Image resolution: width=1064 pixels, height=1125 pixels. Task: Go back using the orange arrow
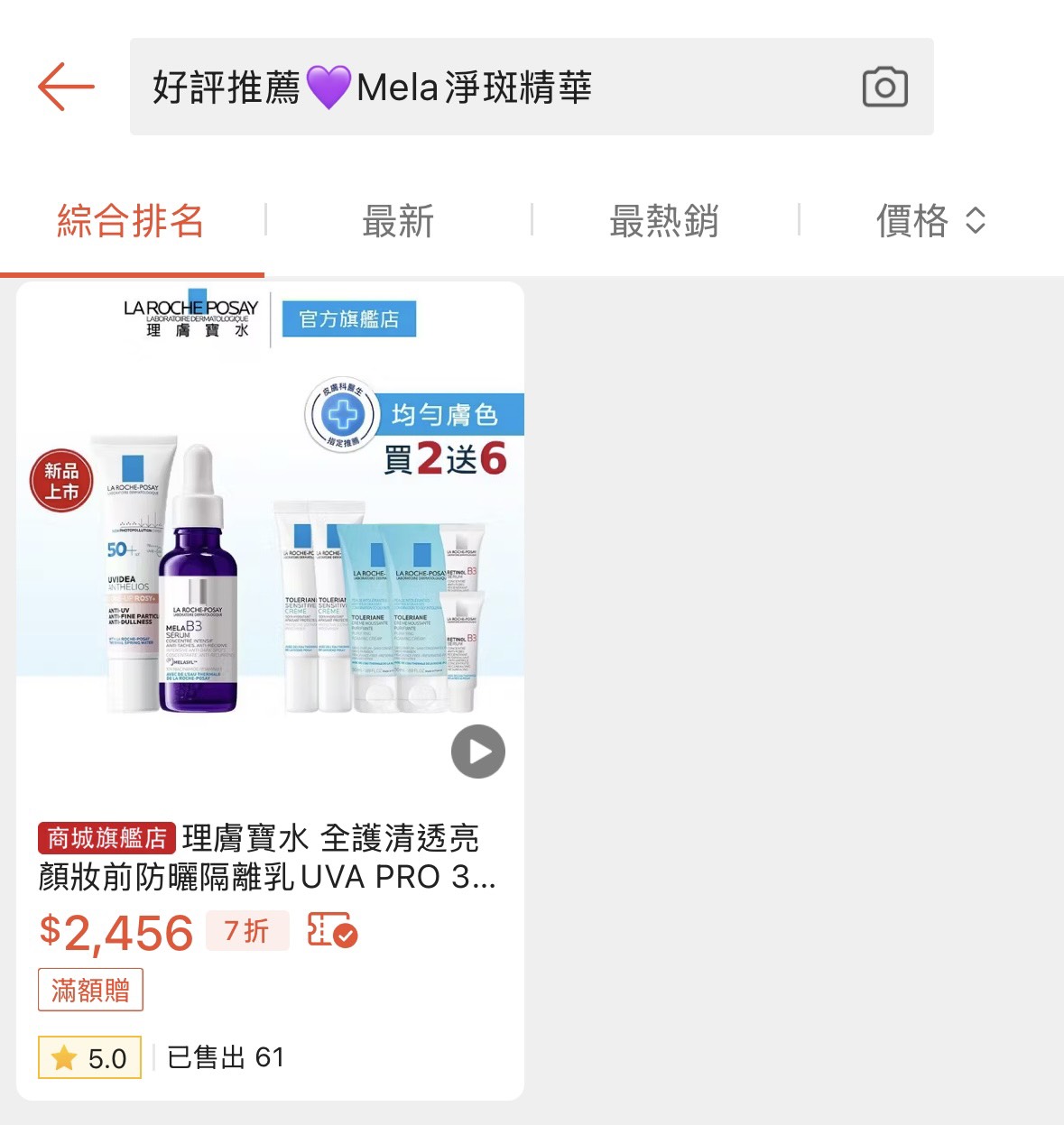(66, 87)
